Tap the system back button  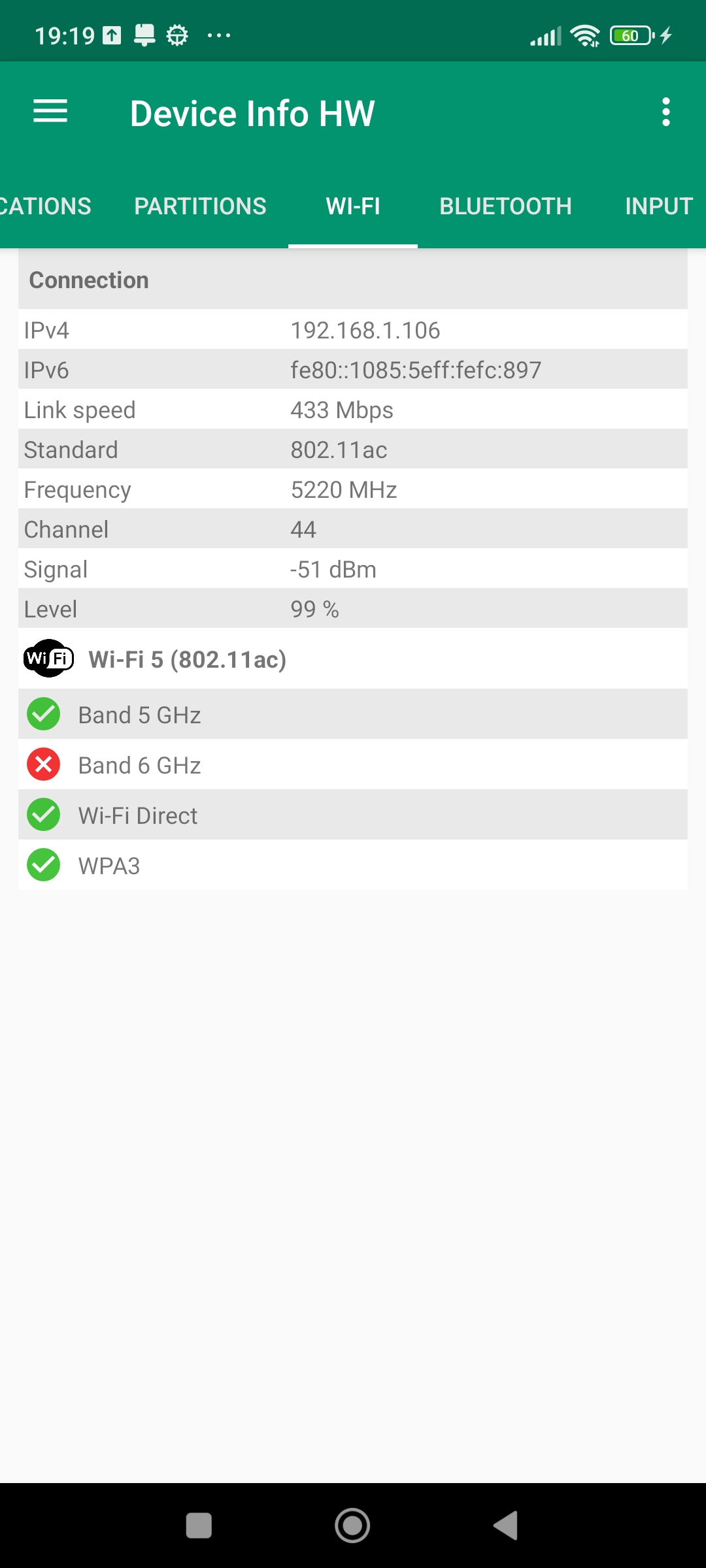(505, 1526)
